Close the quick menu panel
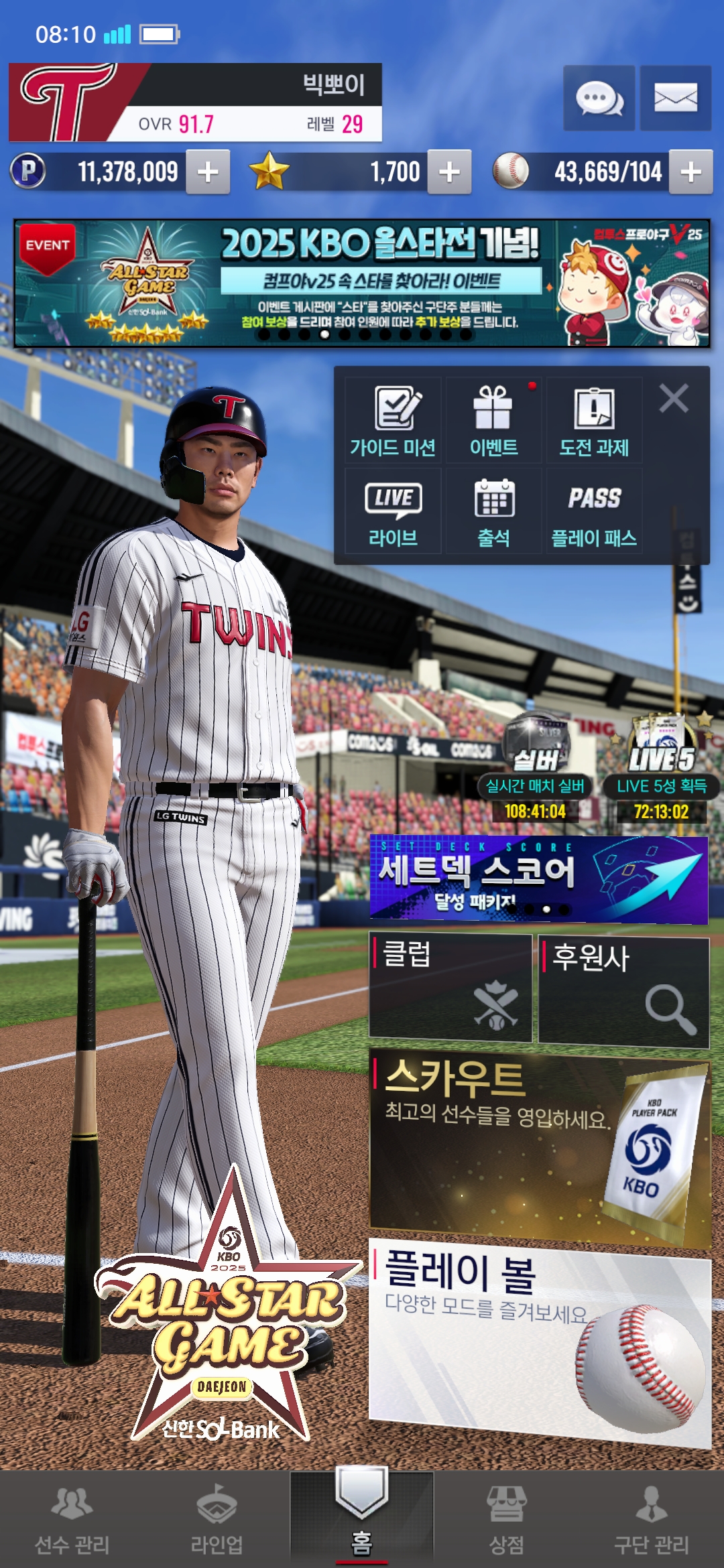 point(674,399)
